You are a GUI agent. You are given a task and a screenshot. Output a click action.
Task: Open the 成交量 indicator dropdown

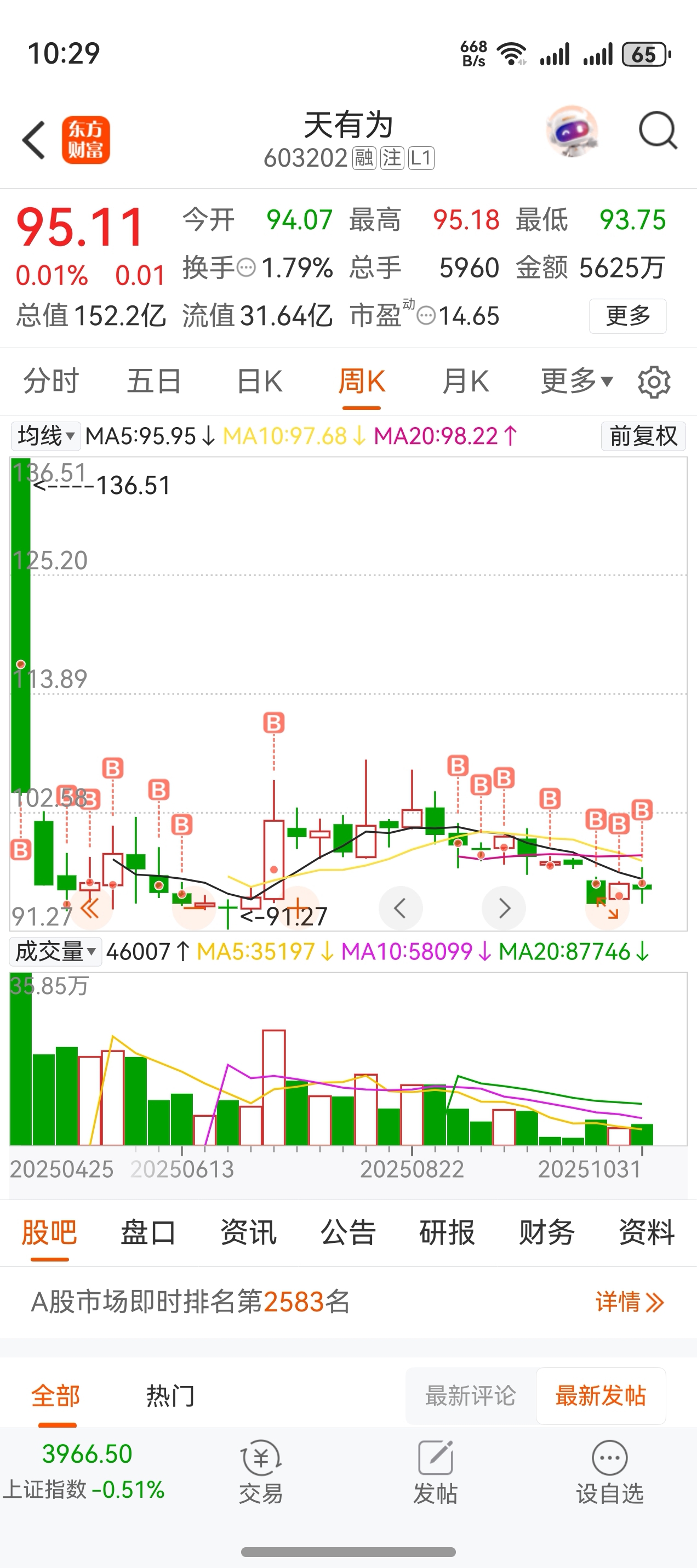55,951
